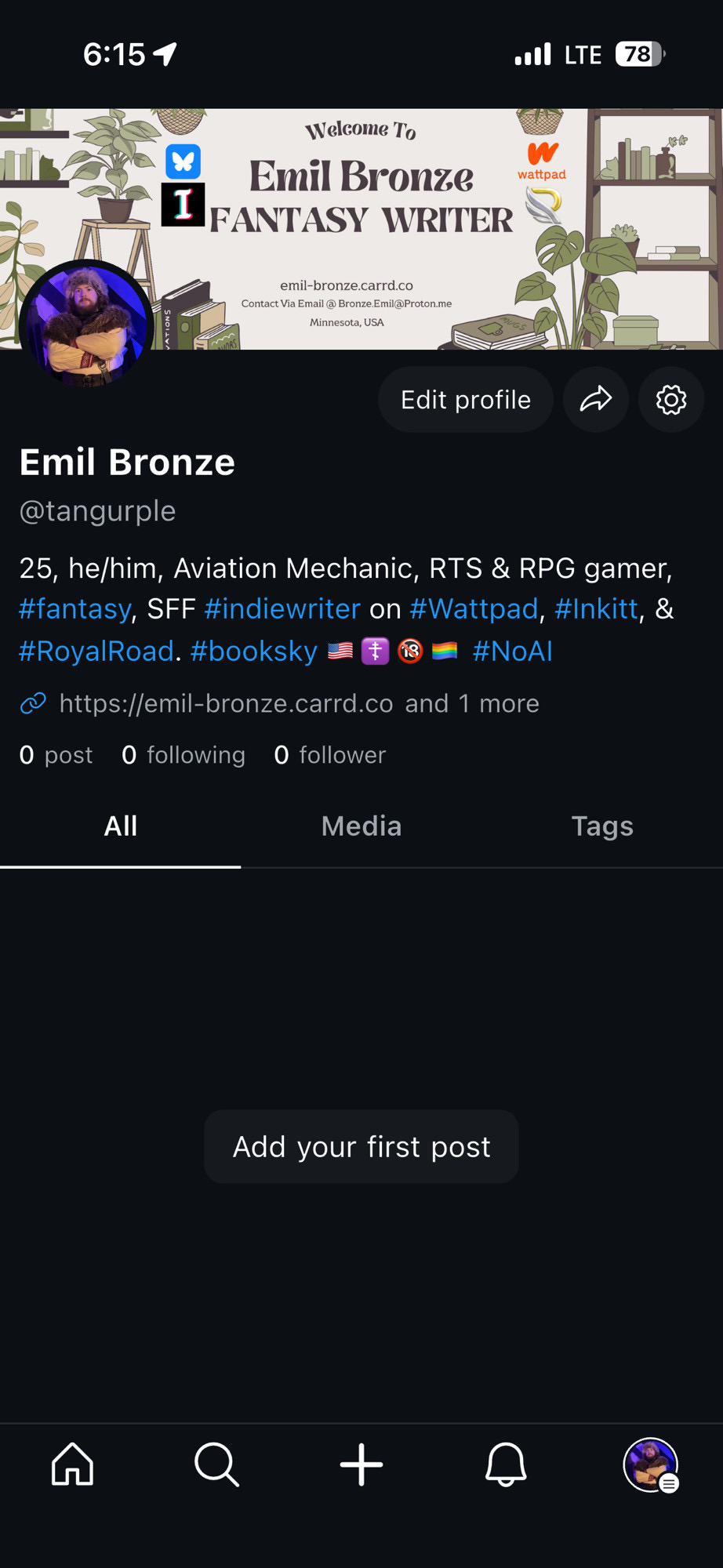Open the settings gear

point(671,400)
